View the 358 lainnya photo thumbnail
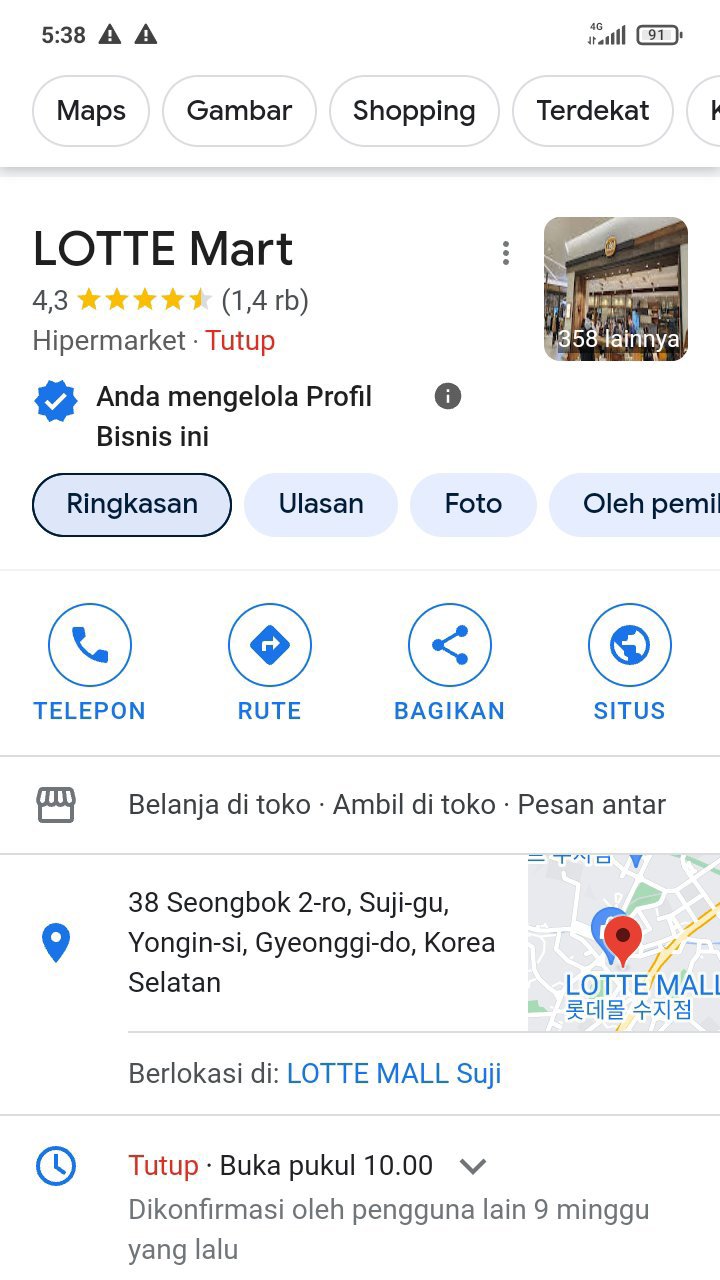 click(x=616, y=289)
